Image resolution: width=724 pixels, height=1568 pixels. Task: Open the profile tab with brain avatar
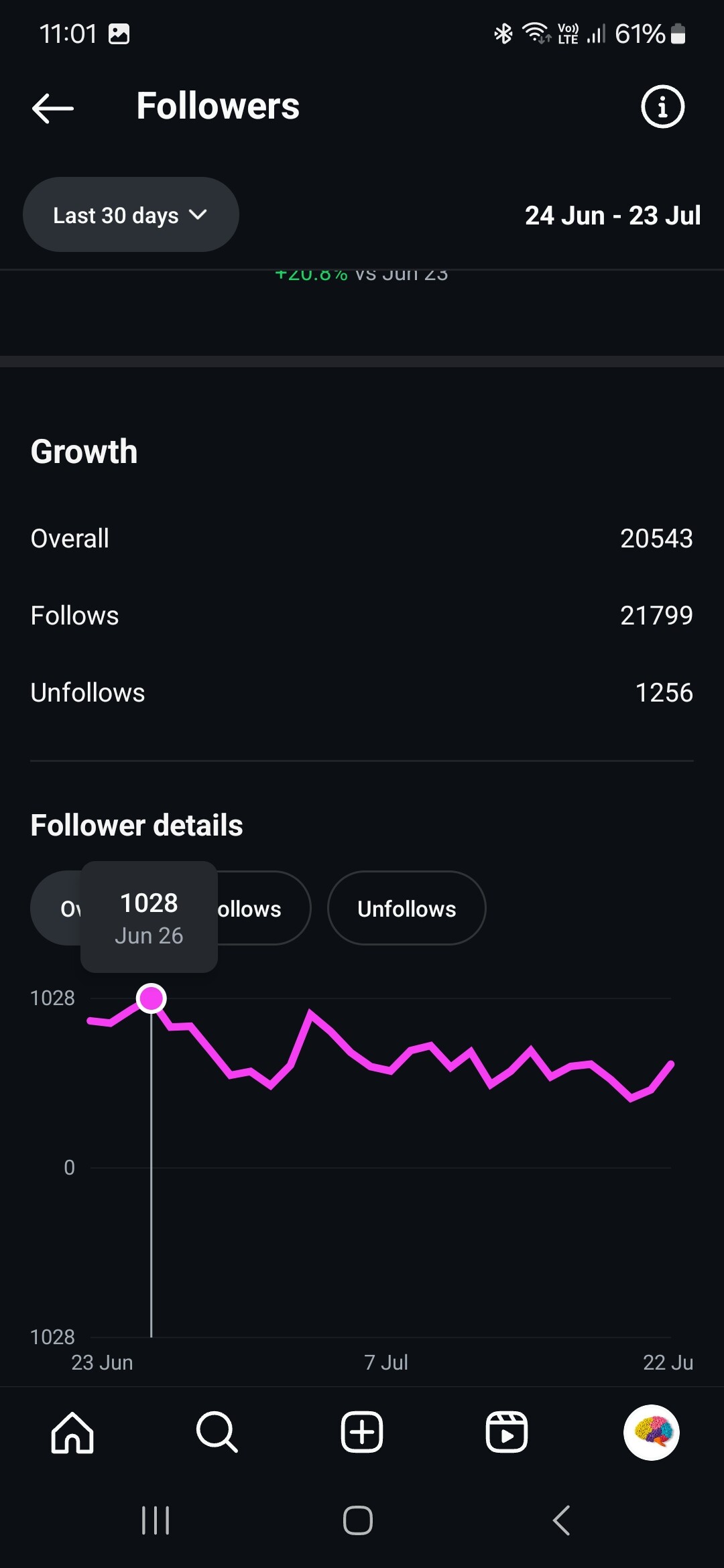[652, 1433]
